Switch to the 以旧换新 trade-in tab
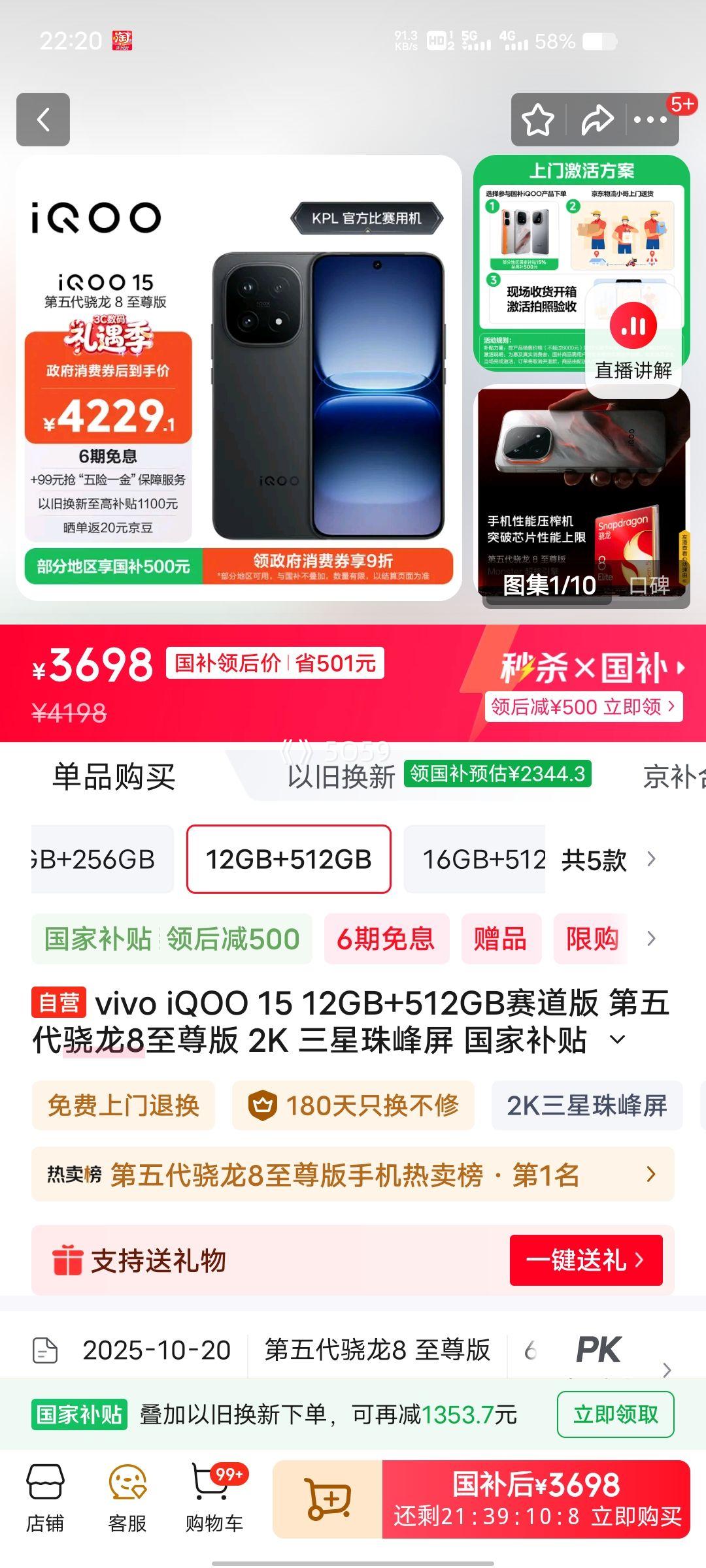Viewport: 706px width, 1568px height. click(x=339, y=776)
